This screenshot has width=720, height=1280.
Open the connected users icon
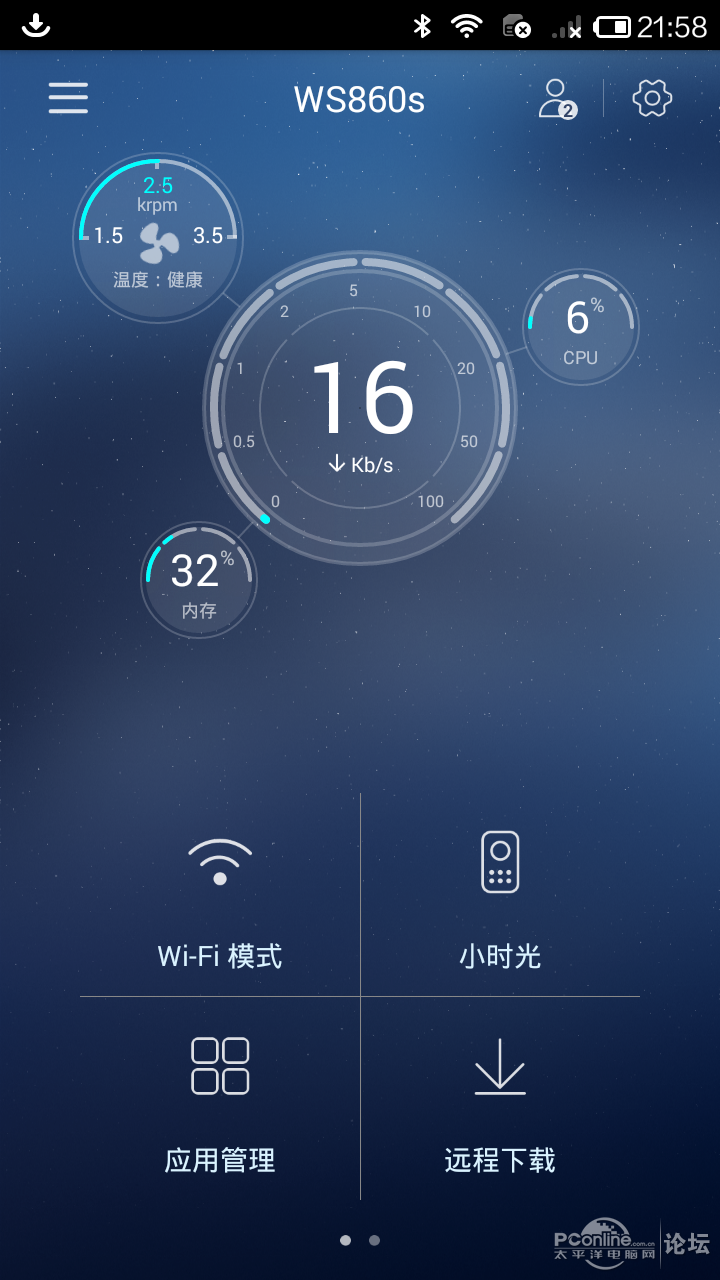[x=557, y=99]
